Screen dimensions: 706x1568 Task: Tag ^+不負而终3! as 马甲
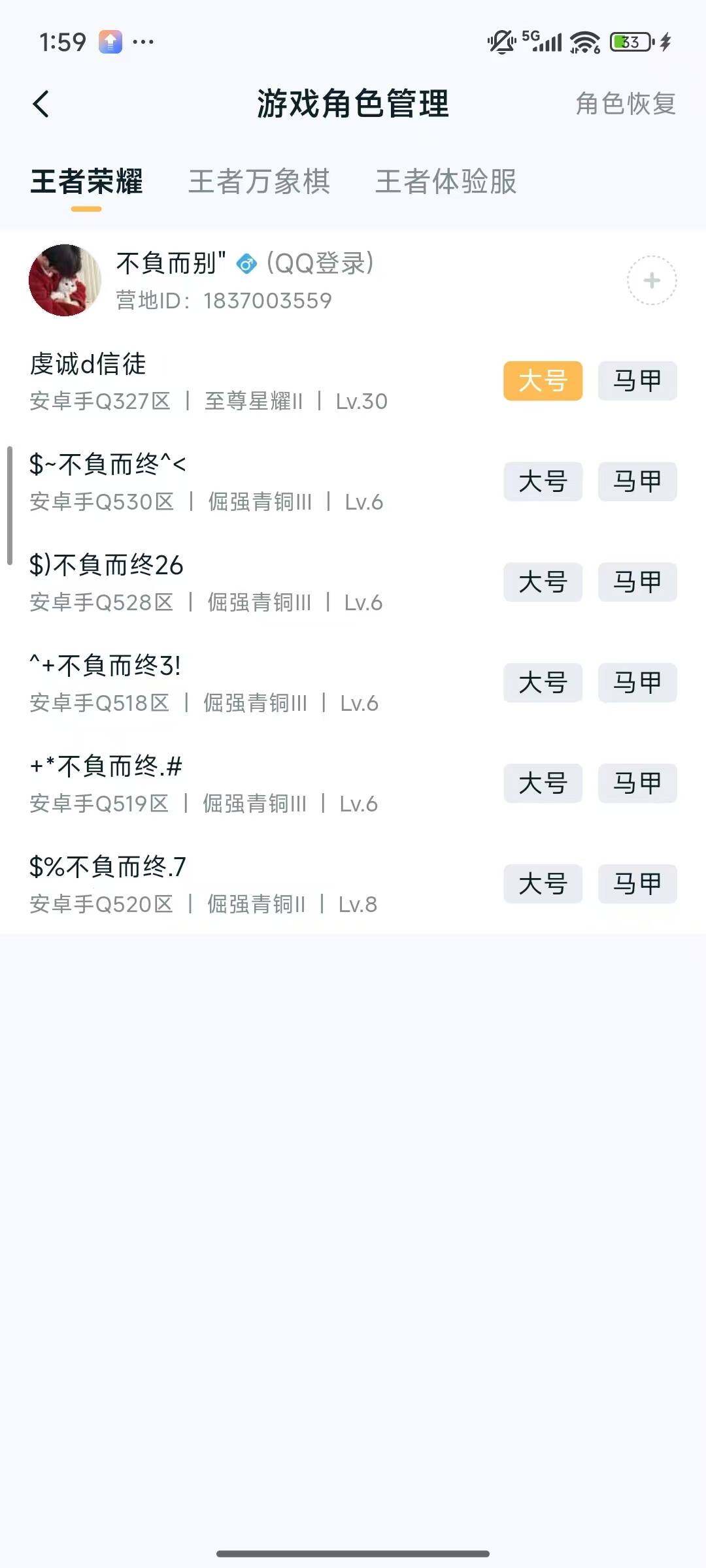(x=637, y=683)
